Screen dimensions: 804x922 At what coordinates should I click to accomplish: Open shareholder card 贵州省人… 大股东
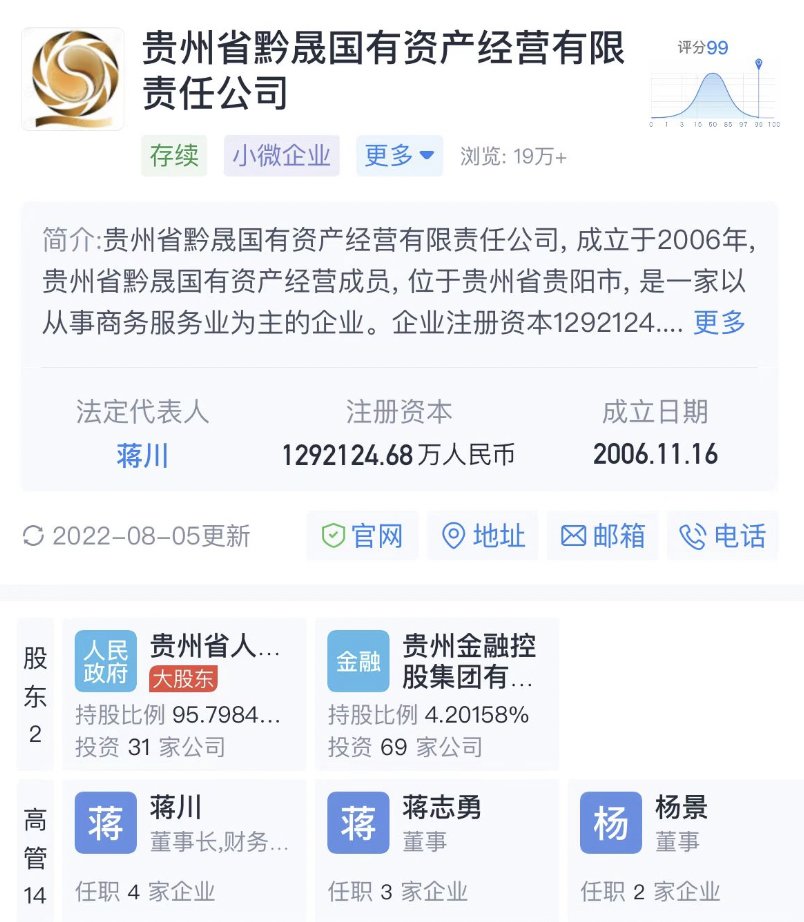pyautogui.click(x=184, y=694)
